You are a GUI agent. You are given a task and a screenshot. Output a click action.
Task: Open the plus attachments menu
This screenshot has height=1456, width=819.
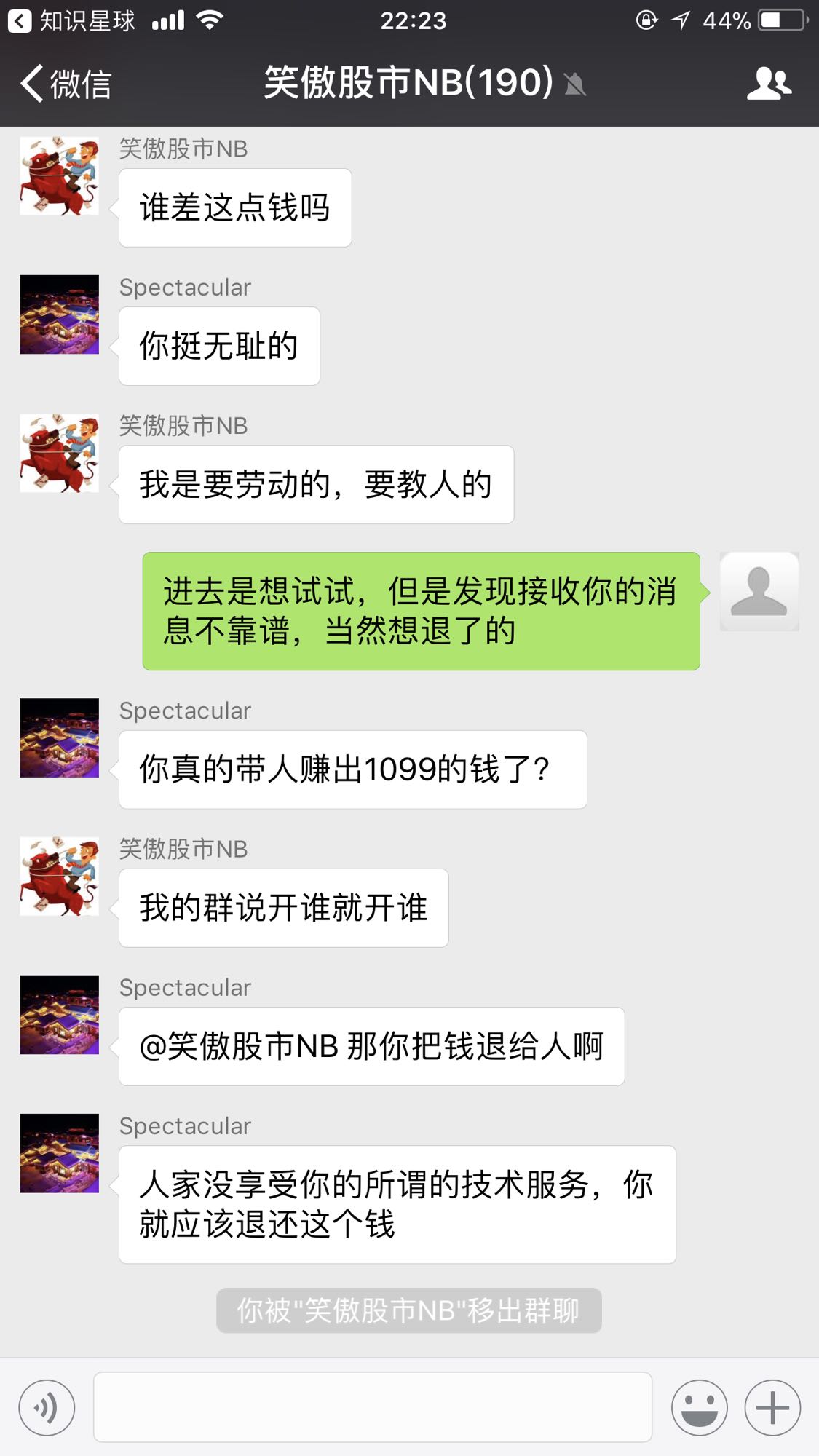772,1408
